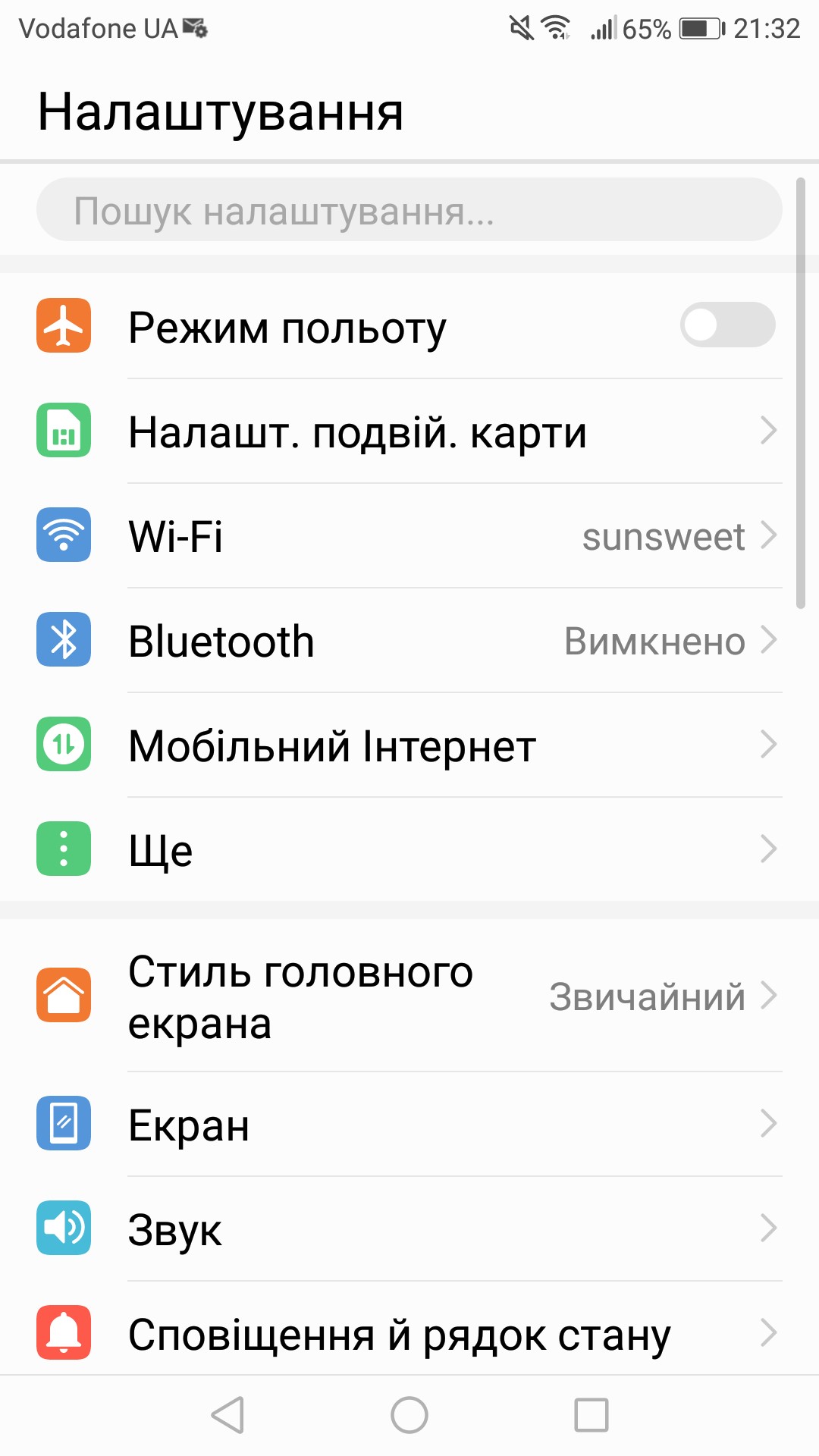
Task: Open the Ще menu row
Action: coord(409,849)
